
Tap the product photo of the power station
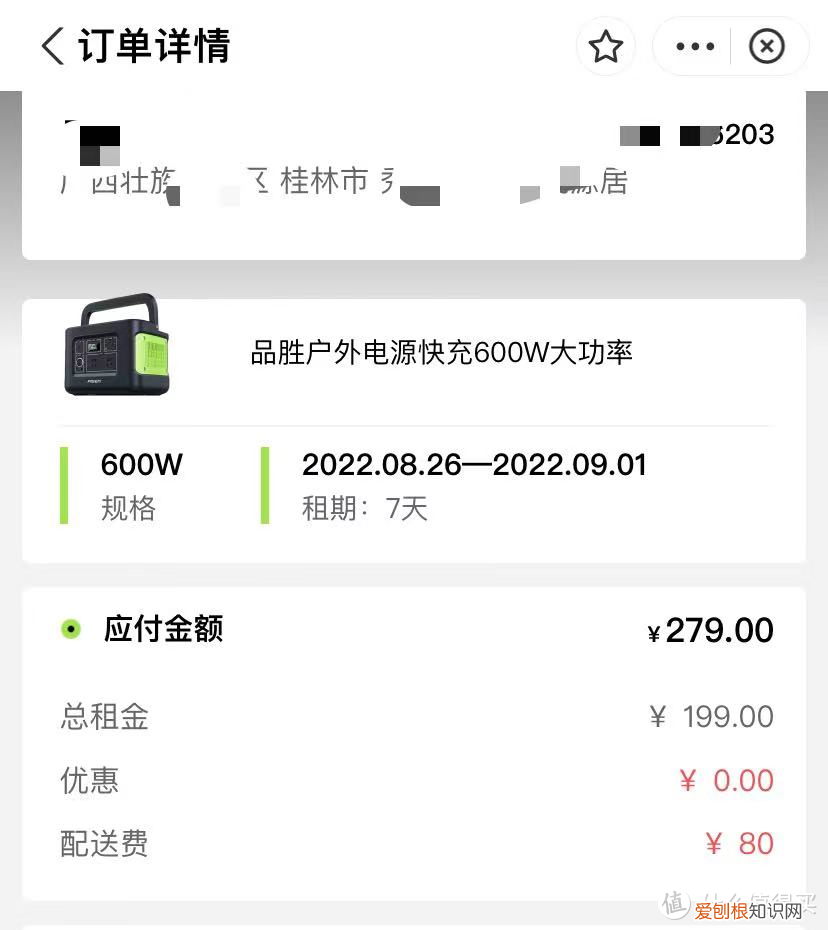coord(117,345)
